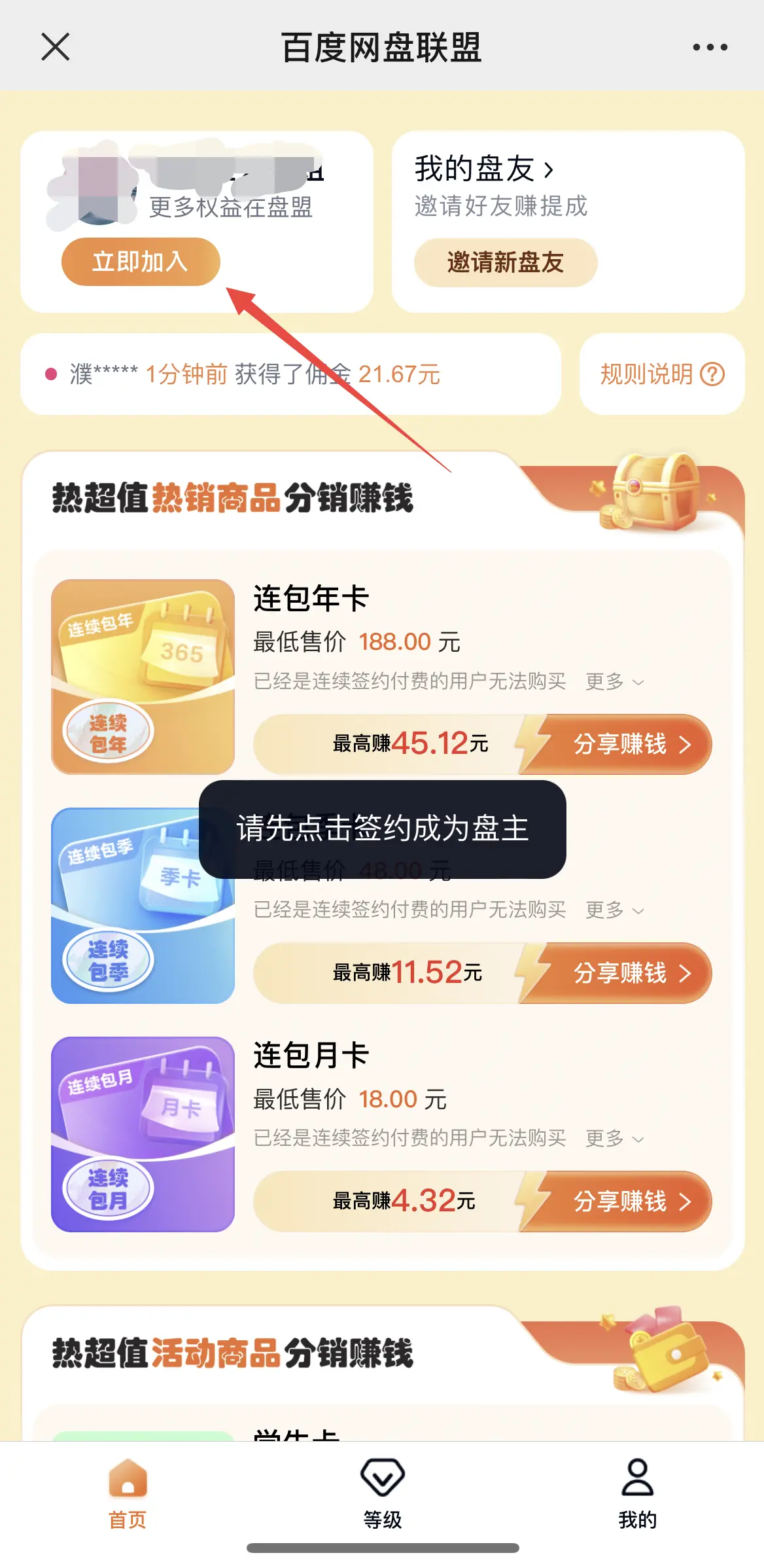The width and height of the screenshot is (764, 1568).
Task: Go to the 我的 tab
Action: click(637, 1493)
